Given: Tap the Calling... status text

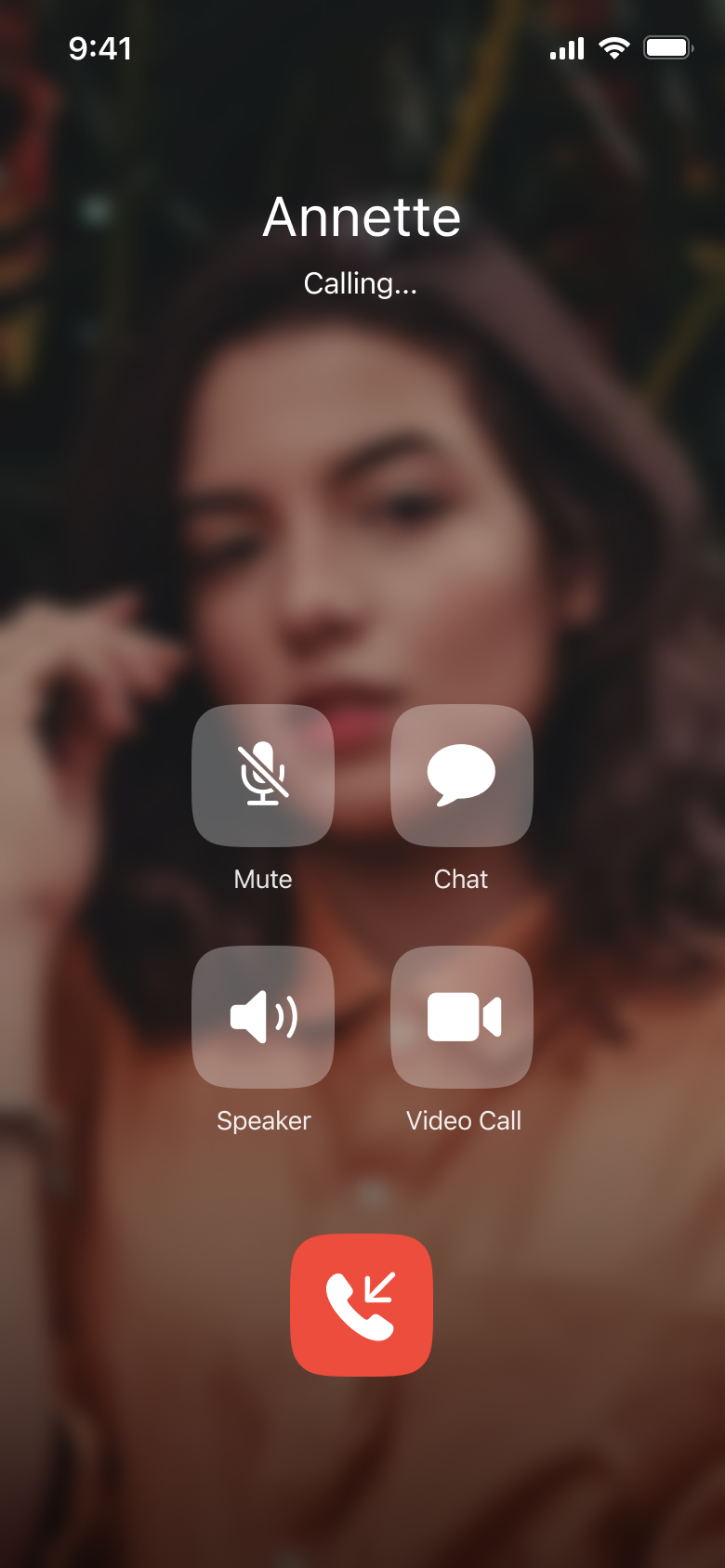Looking at the screenshot, I should 362,284.
